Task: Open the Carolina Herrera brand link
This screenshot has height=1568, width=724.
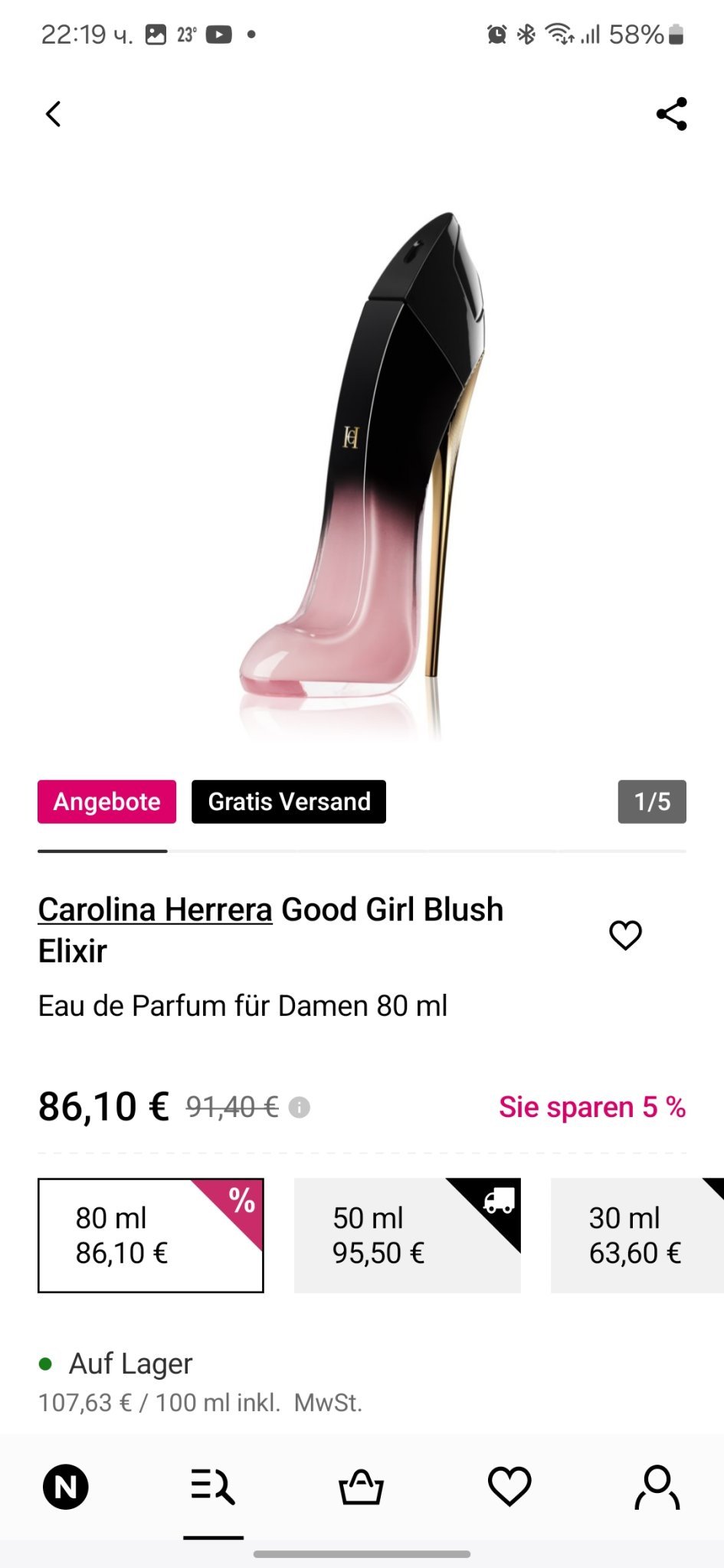Action: pos(155,910)
